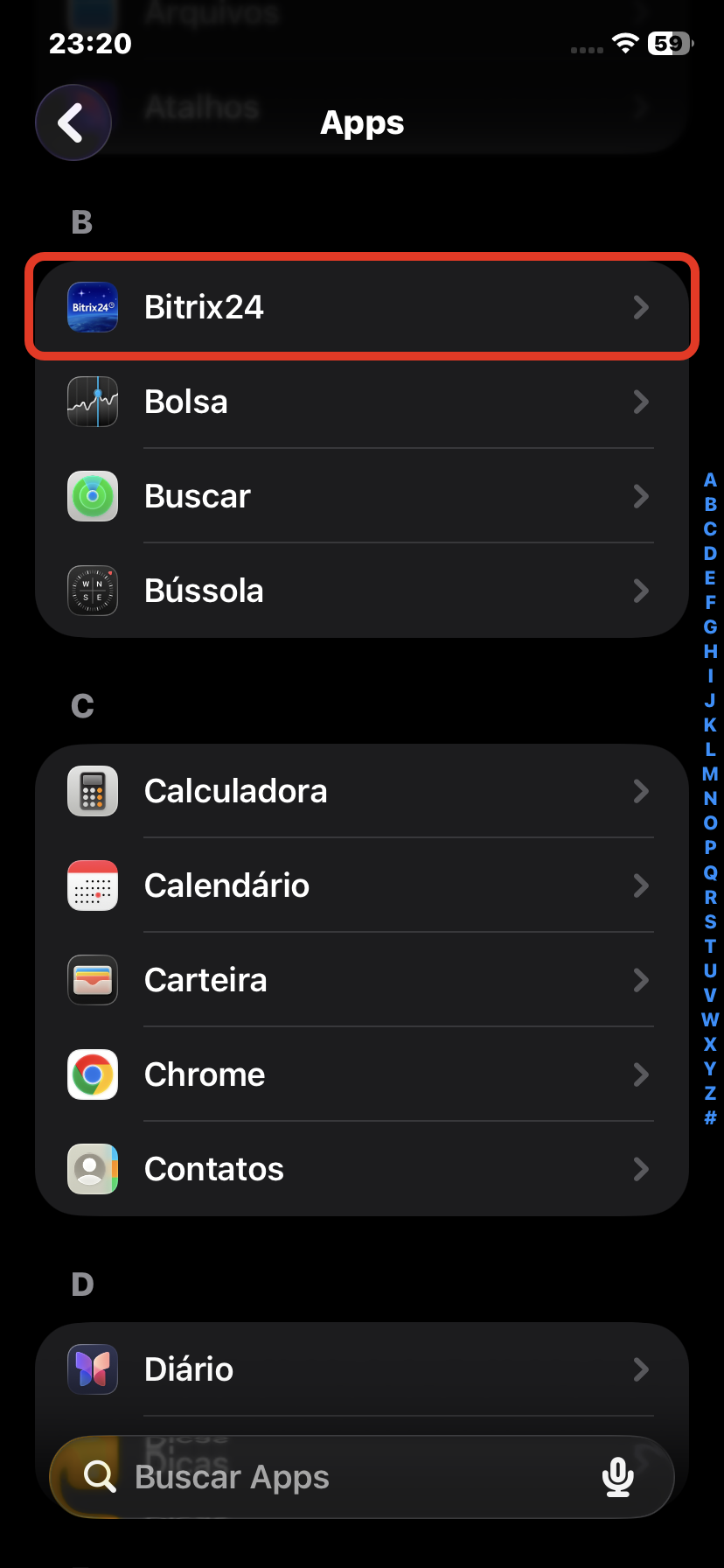The image size is (724, 1568).
Task: Open Diário app settings
Action: (360, 1369)
